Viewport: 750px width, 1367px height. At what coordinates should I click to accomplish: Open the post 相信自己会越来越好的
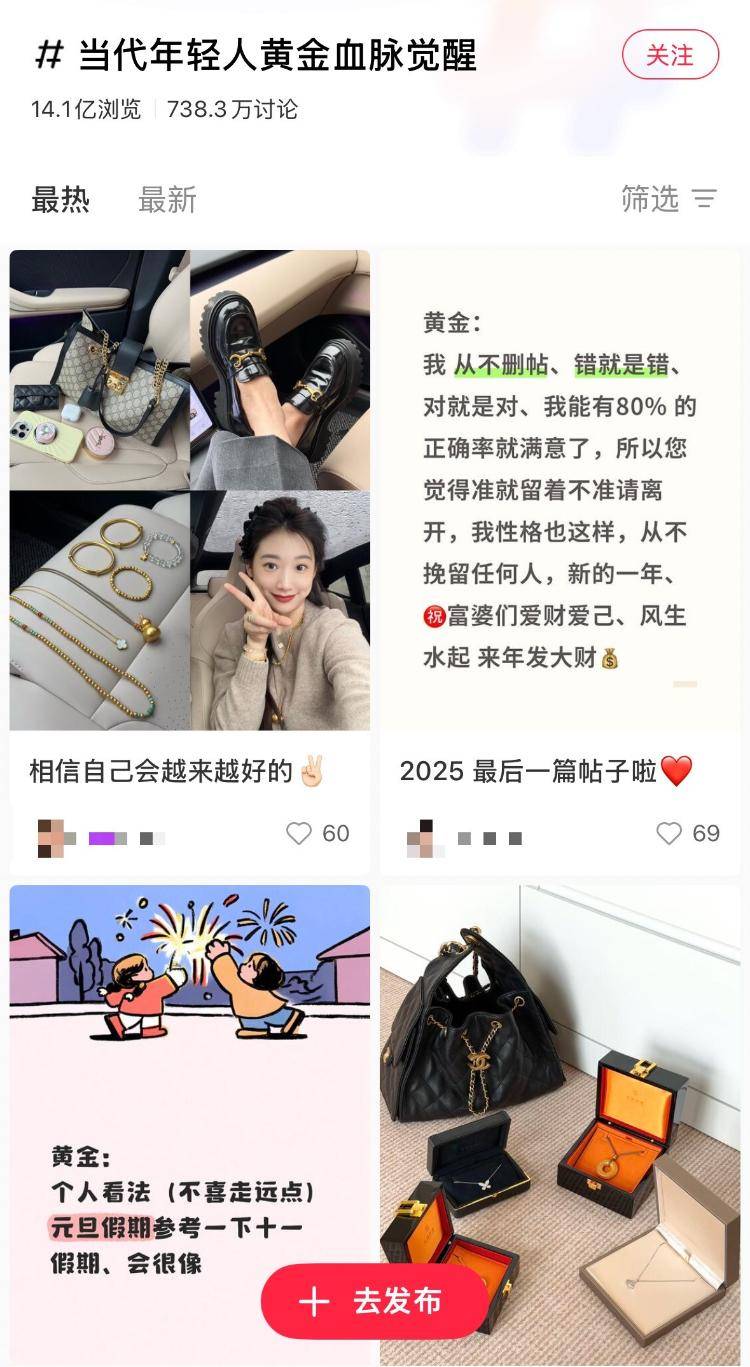point(189,490)
